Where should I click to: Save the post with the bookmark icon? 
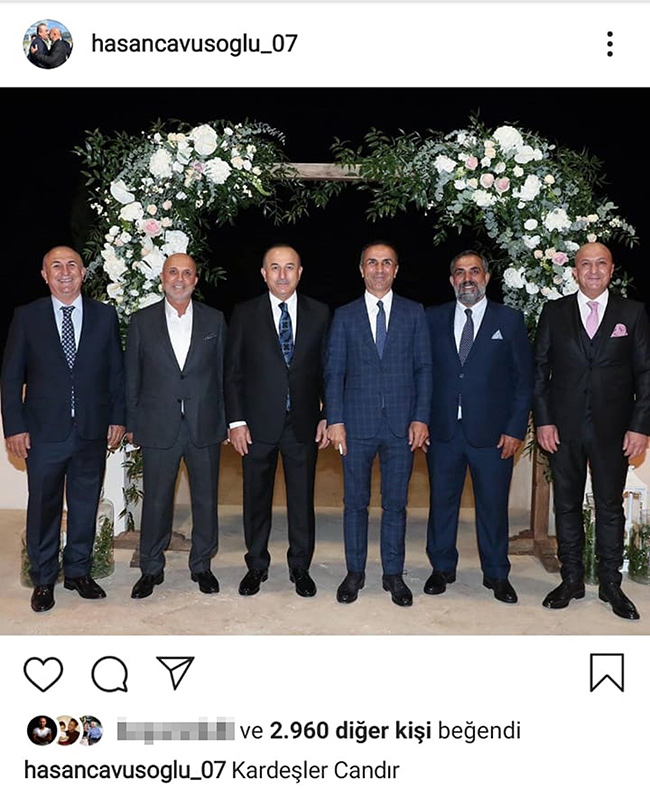[606, 673]
